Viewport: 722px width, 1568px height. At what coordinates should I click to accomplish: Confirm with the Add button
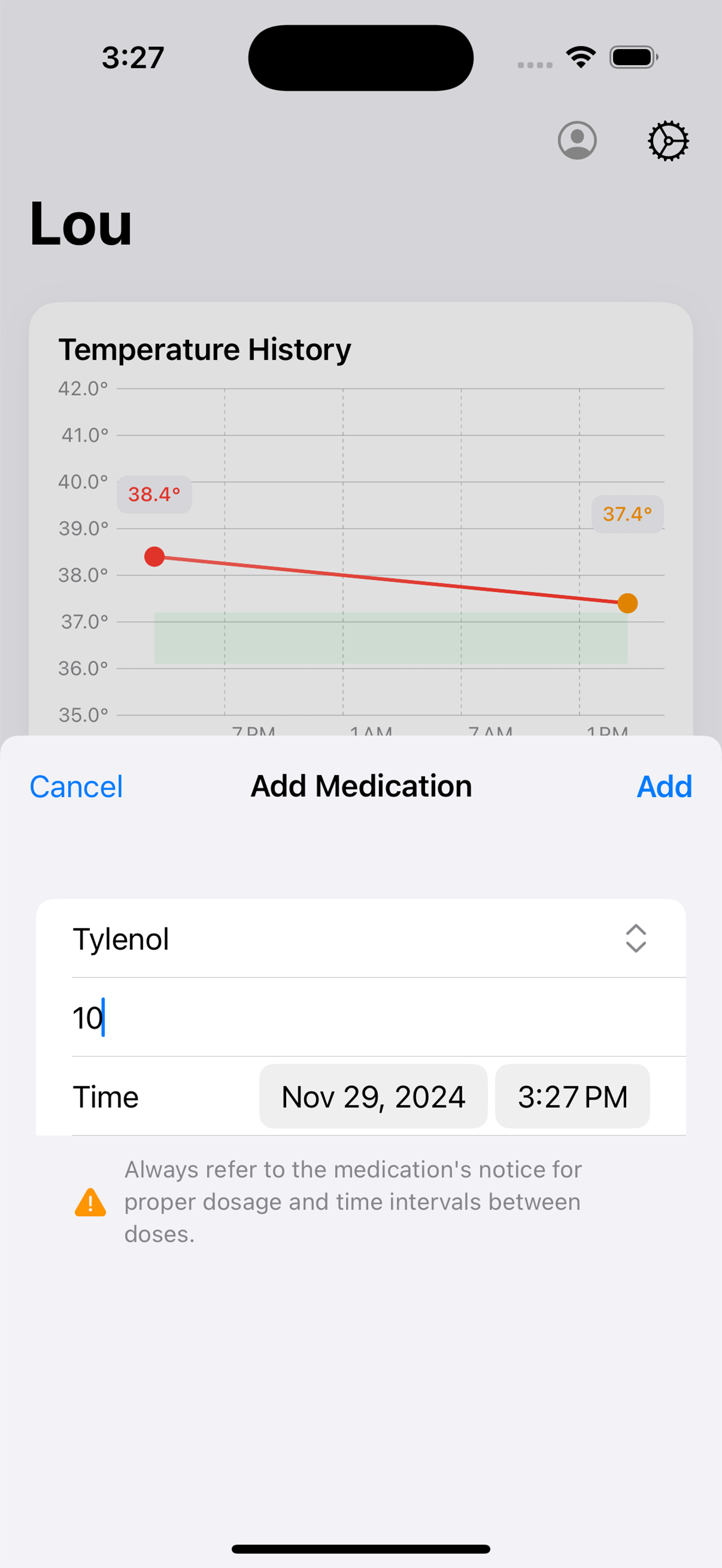(x=664, y=786)
